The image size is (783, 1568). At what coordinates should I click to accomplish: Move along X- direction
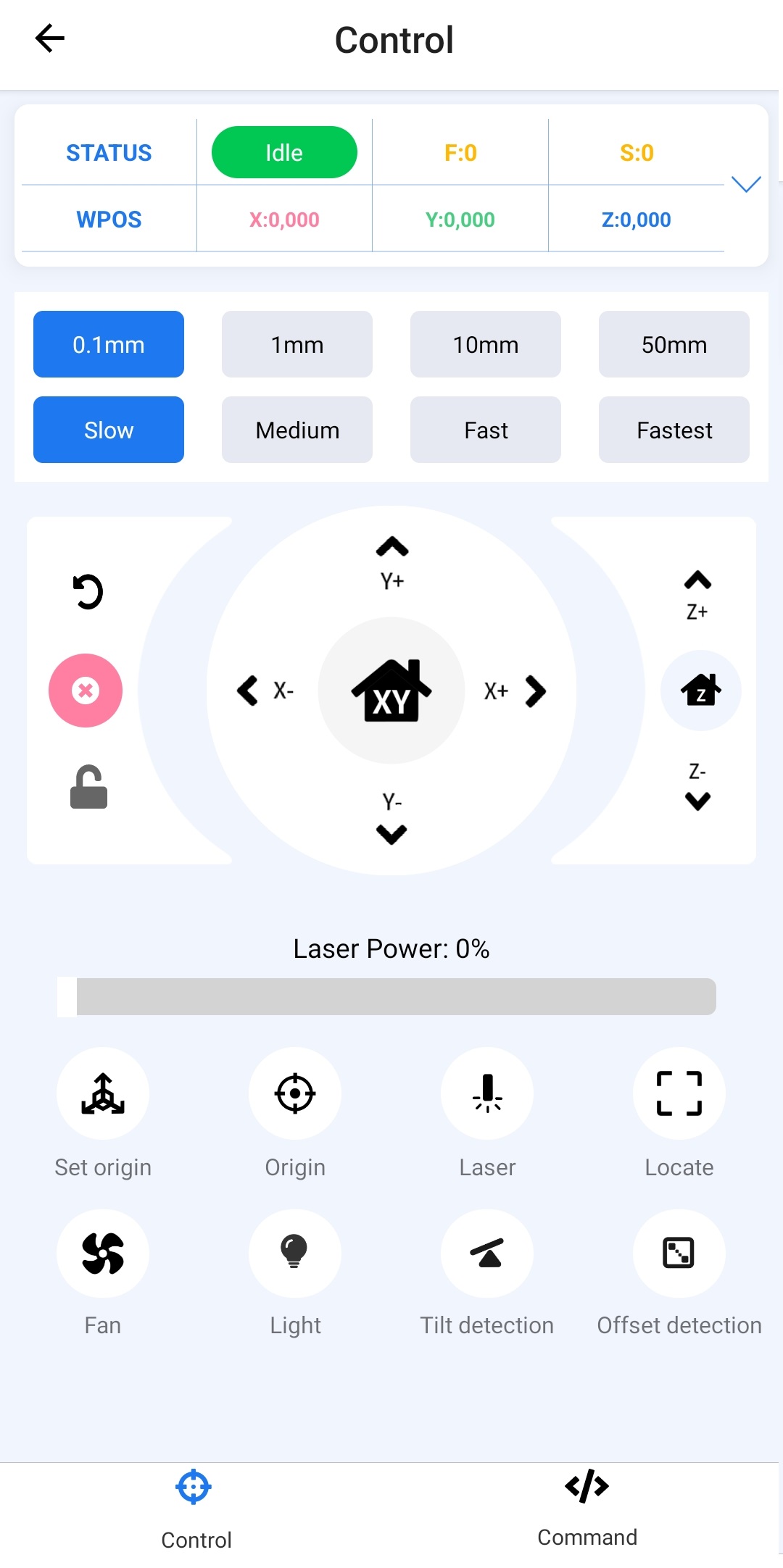pos(265,691)
